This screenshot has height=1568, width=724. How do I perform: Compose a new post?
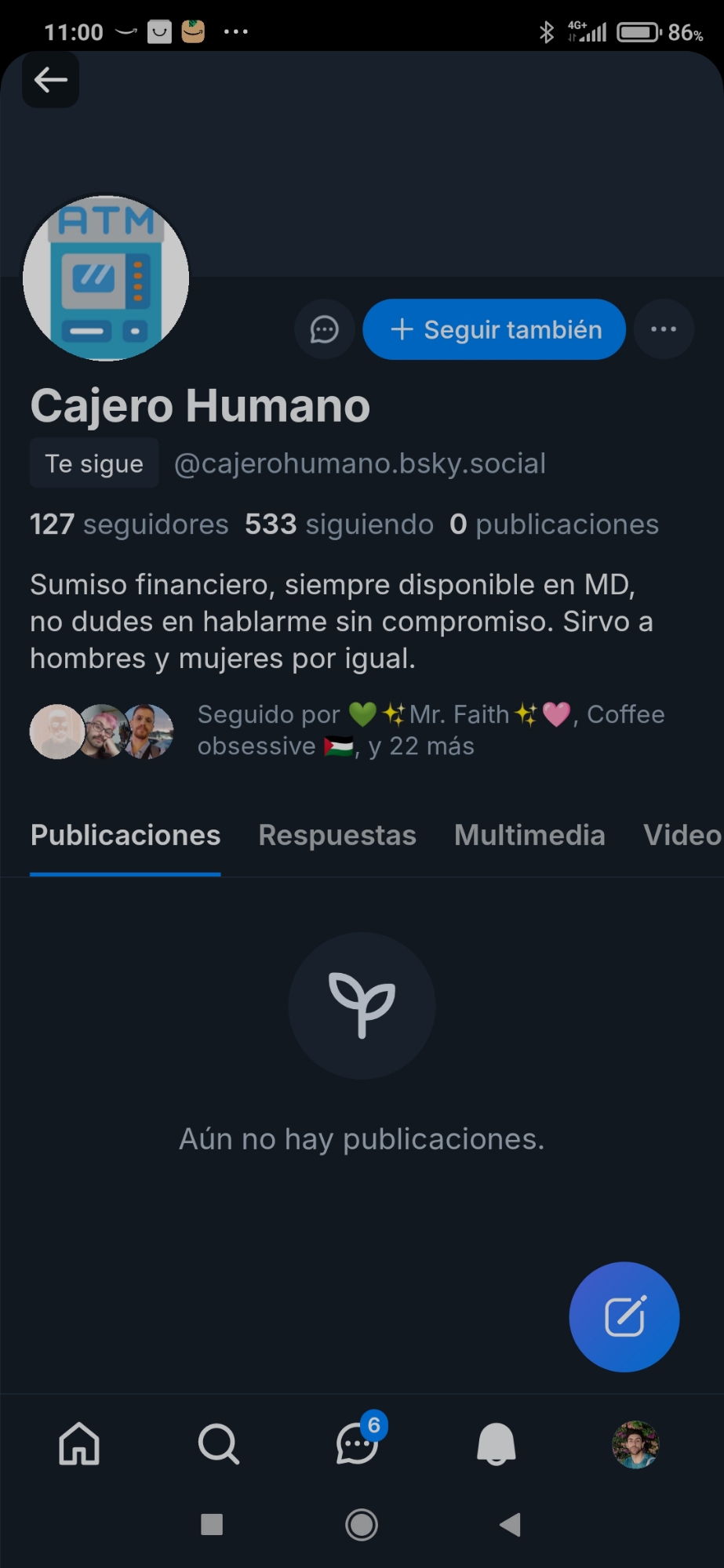(624, 1317)
